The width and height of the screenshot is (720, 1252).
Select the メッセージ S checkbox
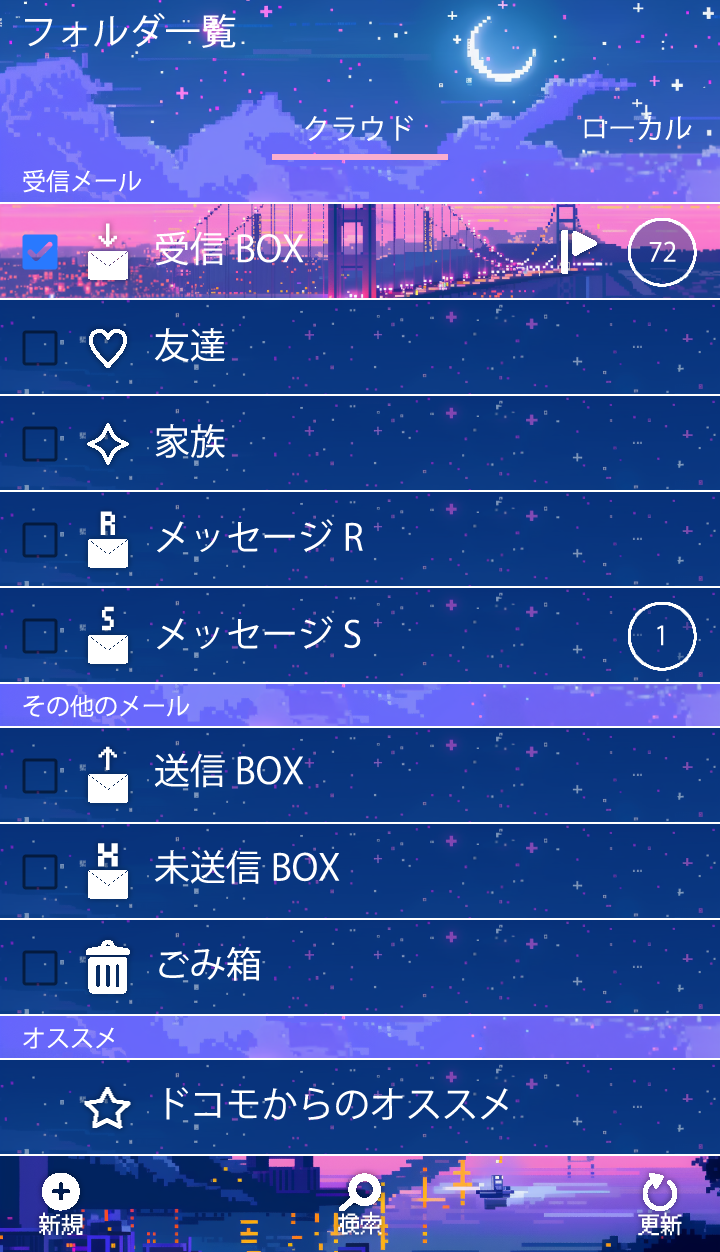40,635
